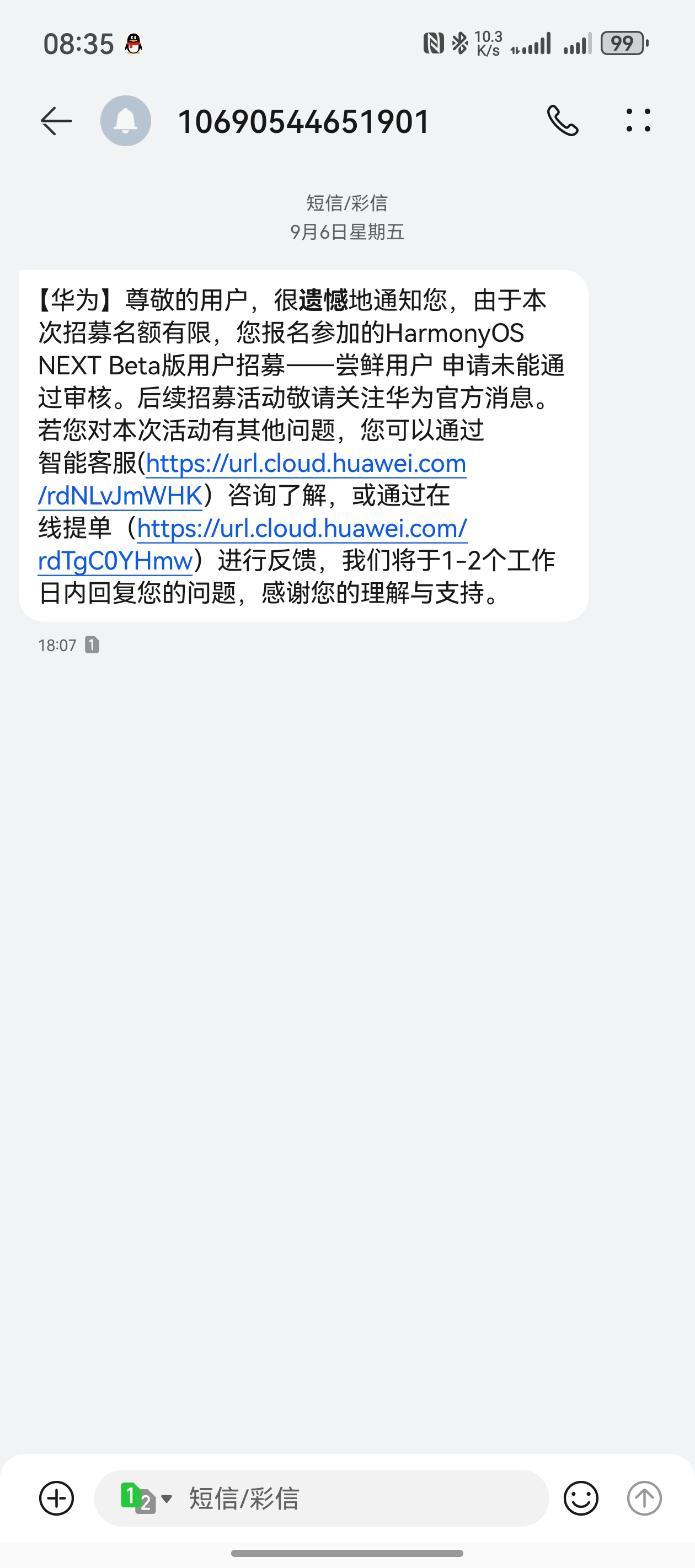Tap the NFC icon in the status bar
The image size is (695, 1568).
434,42
